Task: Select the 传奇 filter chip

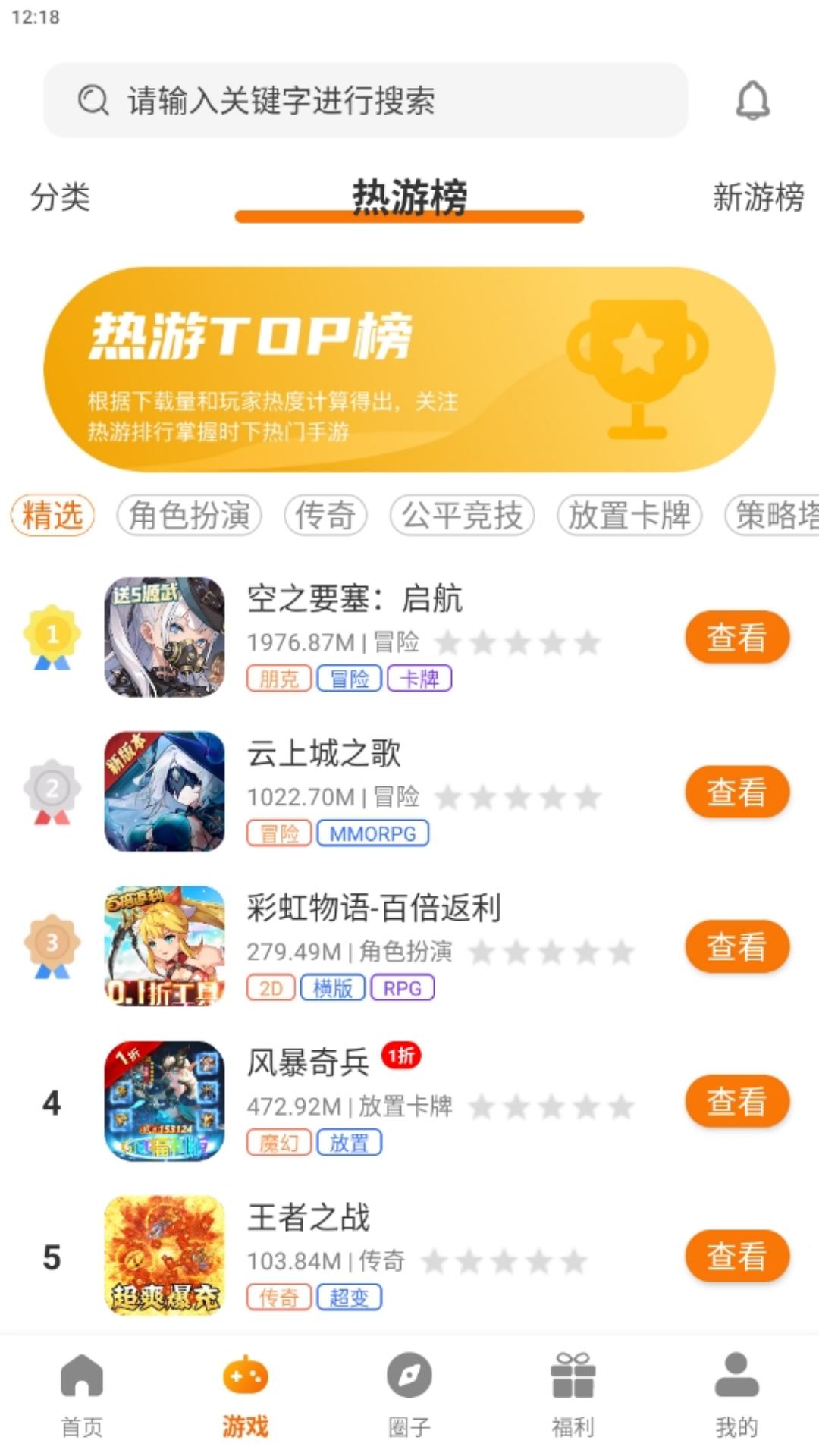Action: click(x=325, y=515)
